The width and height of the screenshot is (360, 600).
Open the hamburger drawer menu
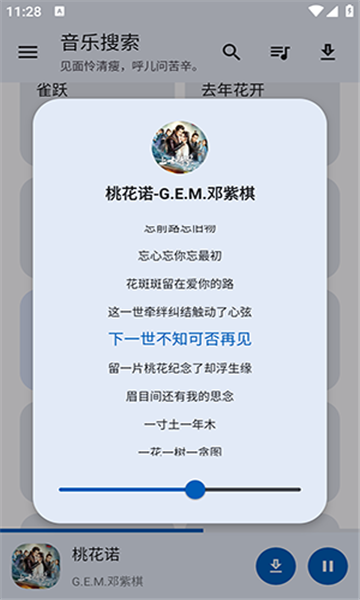tap(28, 52)
